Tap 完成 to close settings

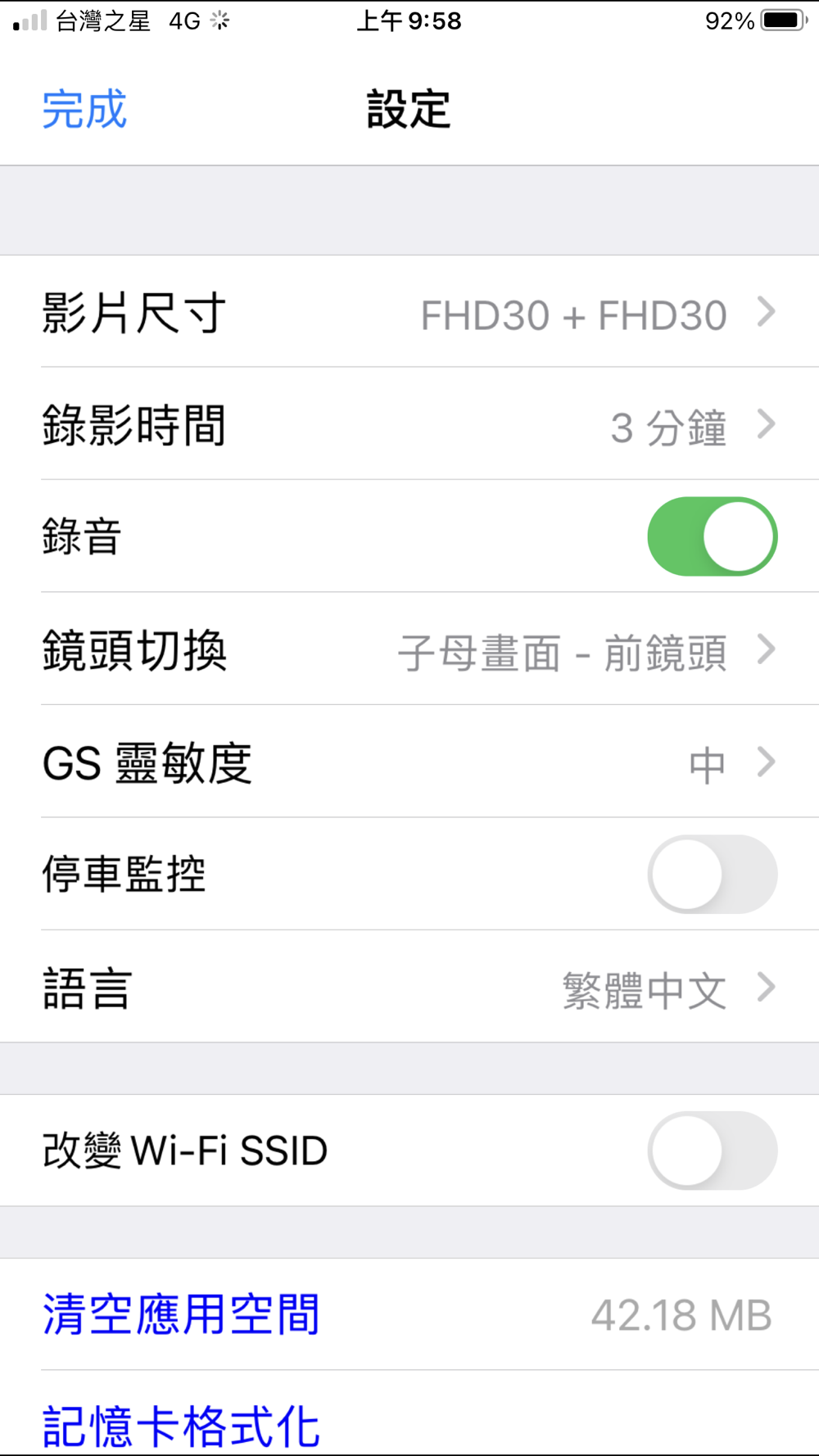(84, 110)
